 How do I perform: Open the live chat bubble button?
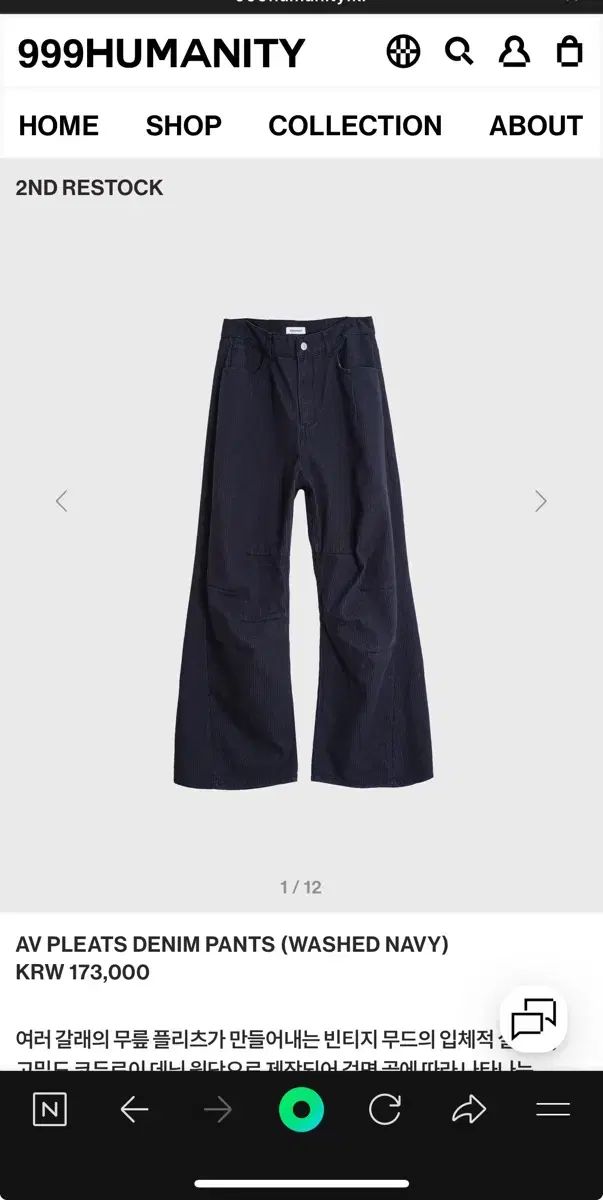(x=533, y=1020)
